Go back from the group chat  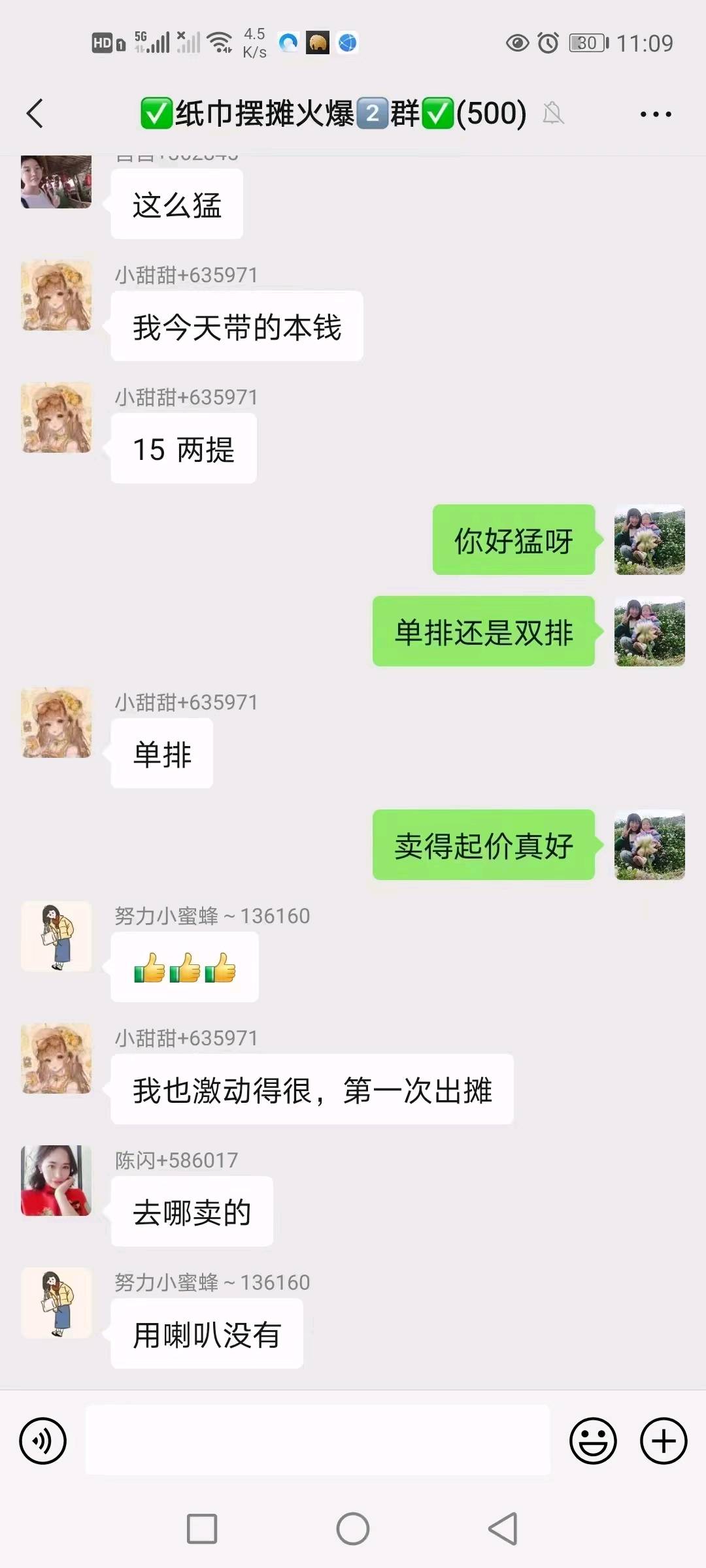click(x=35, y=114)
